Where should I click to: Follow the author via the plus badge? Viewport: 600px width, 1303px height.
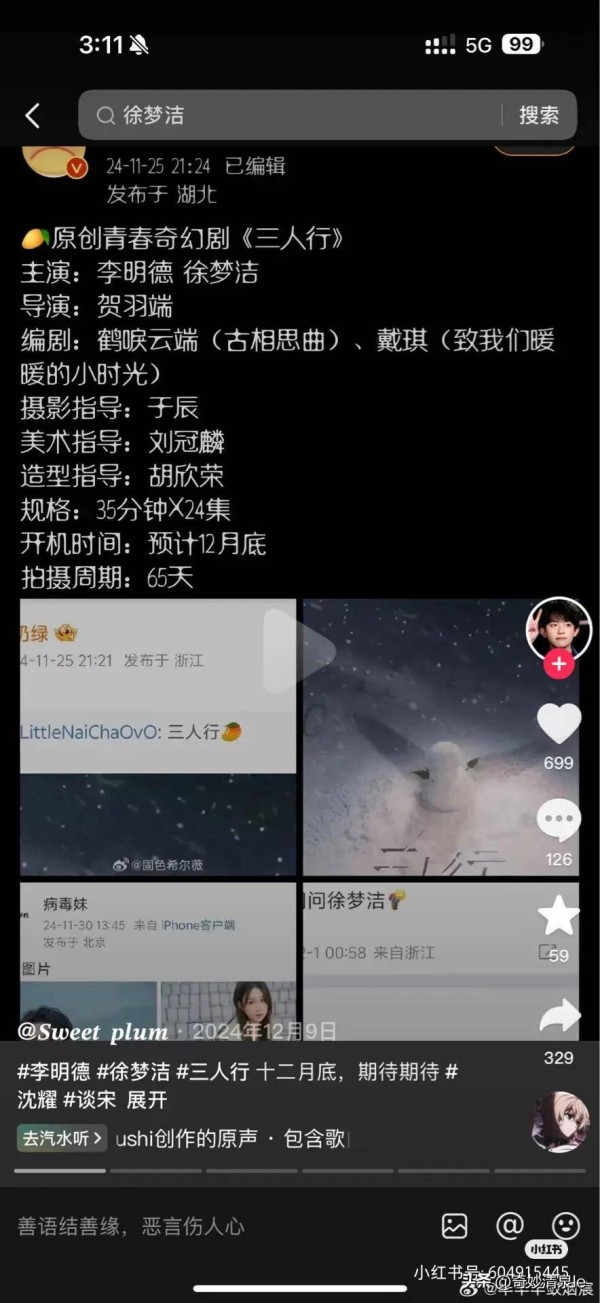coord(559,664)
